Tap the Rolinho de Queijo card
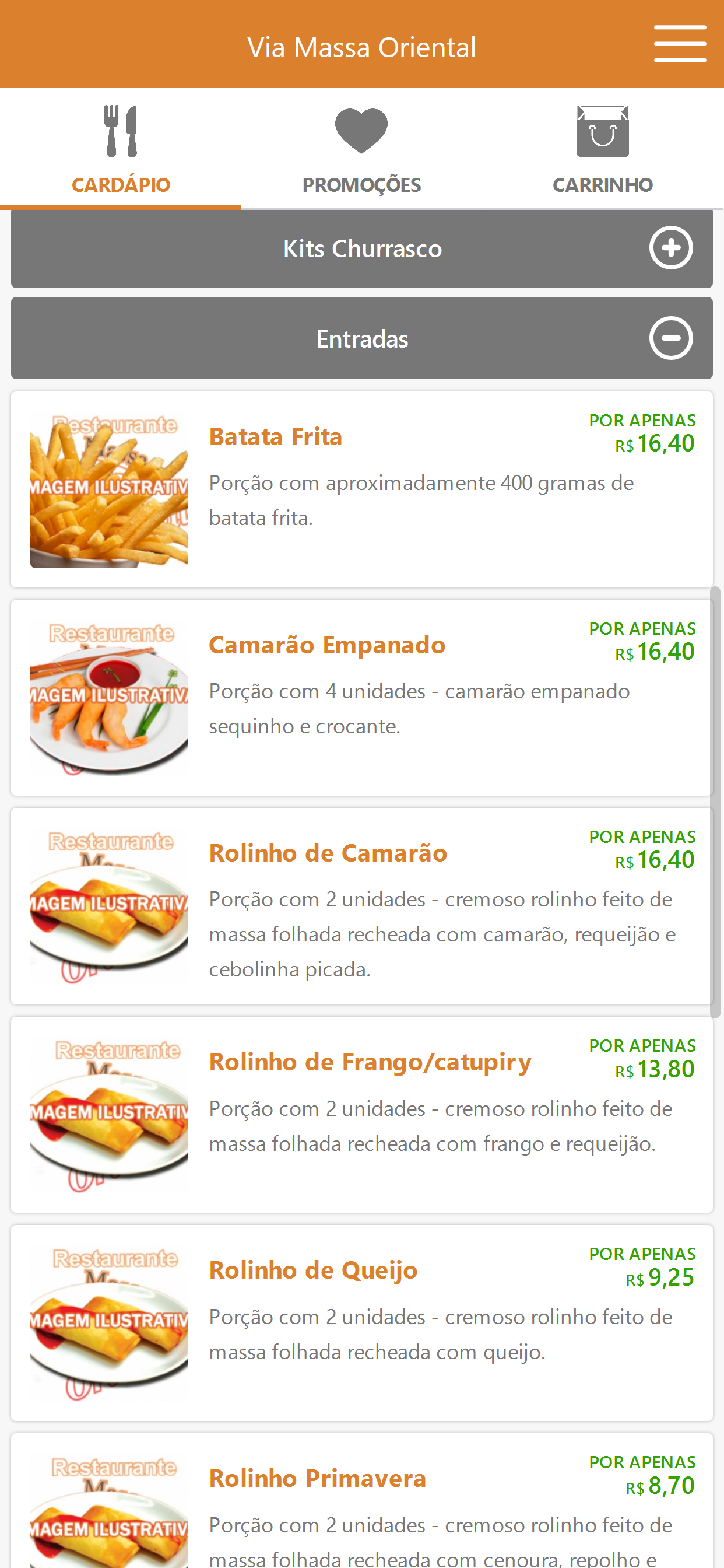 [362, 1322]
